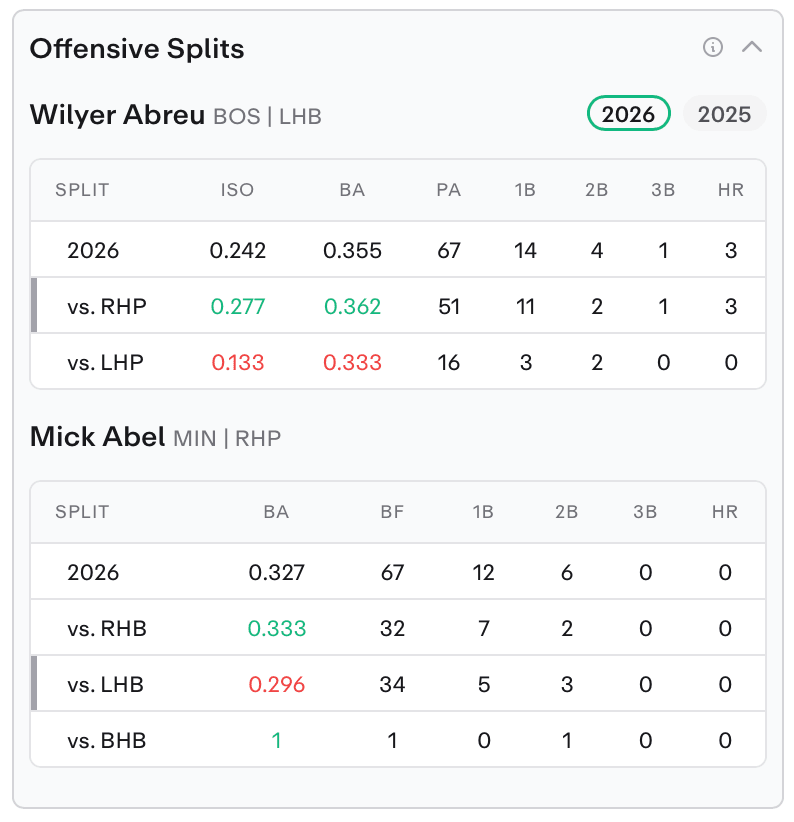Open the info tooltip for Offensive Splits
The image size is (794, 822).
point(713,48)
